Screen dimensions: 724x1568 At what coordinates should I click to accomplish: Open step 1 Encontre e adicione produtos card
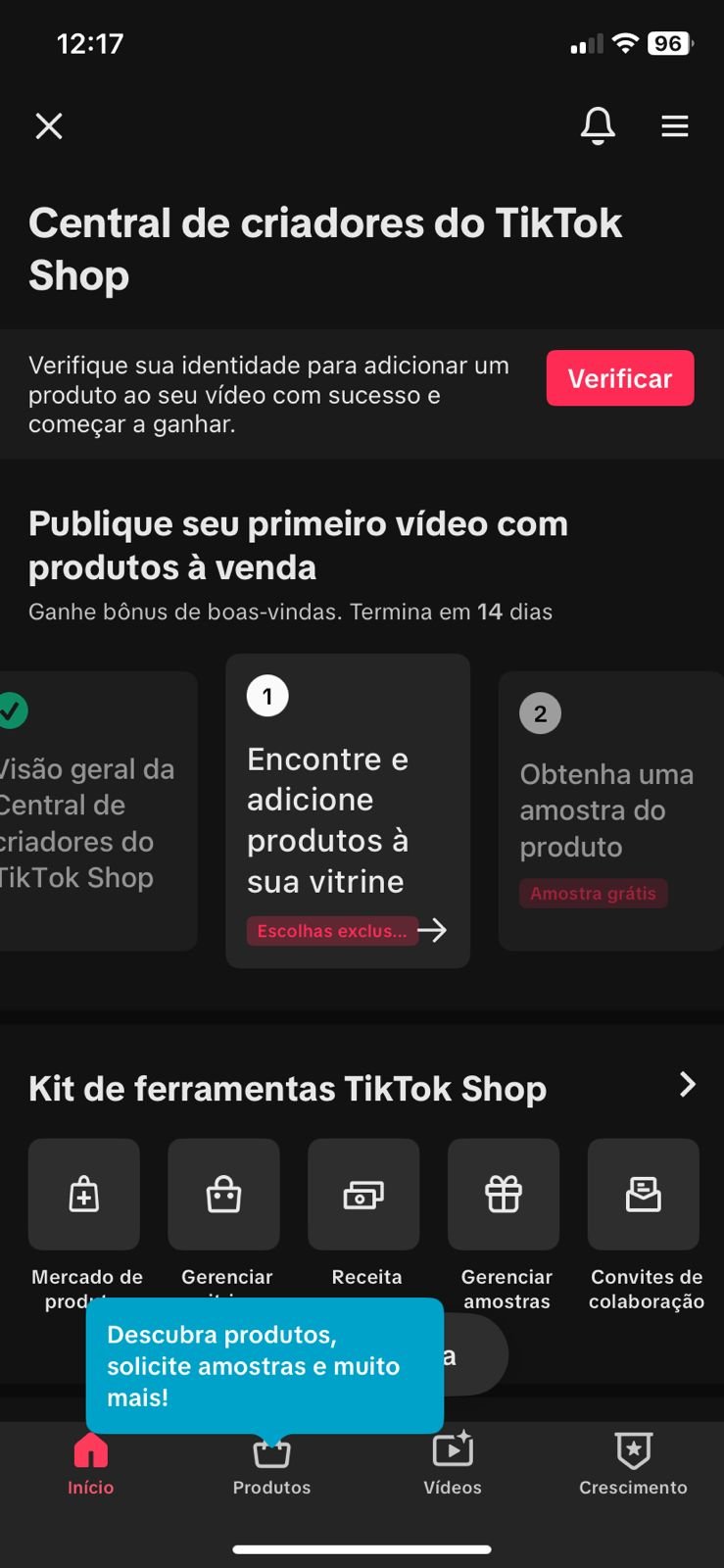click(x=348, y=811)
